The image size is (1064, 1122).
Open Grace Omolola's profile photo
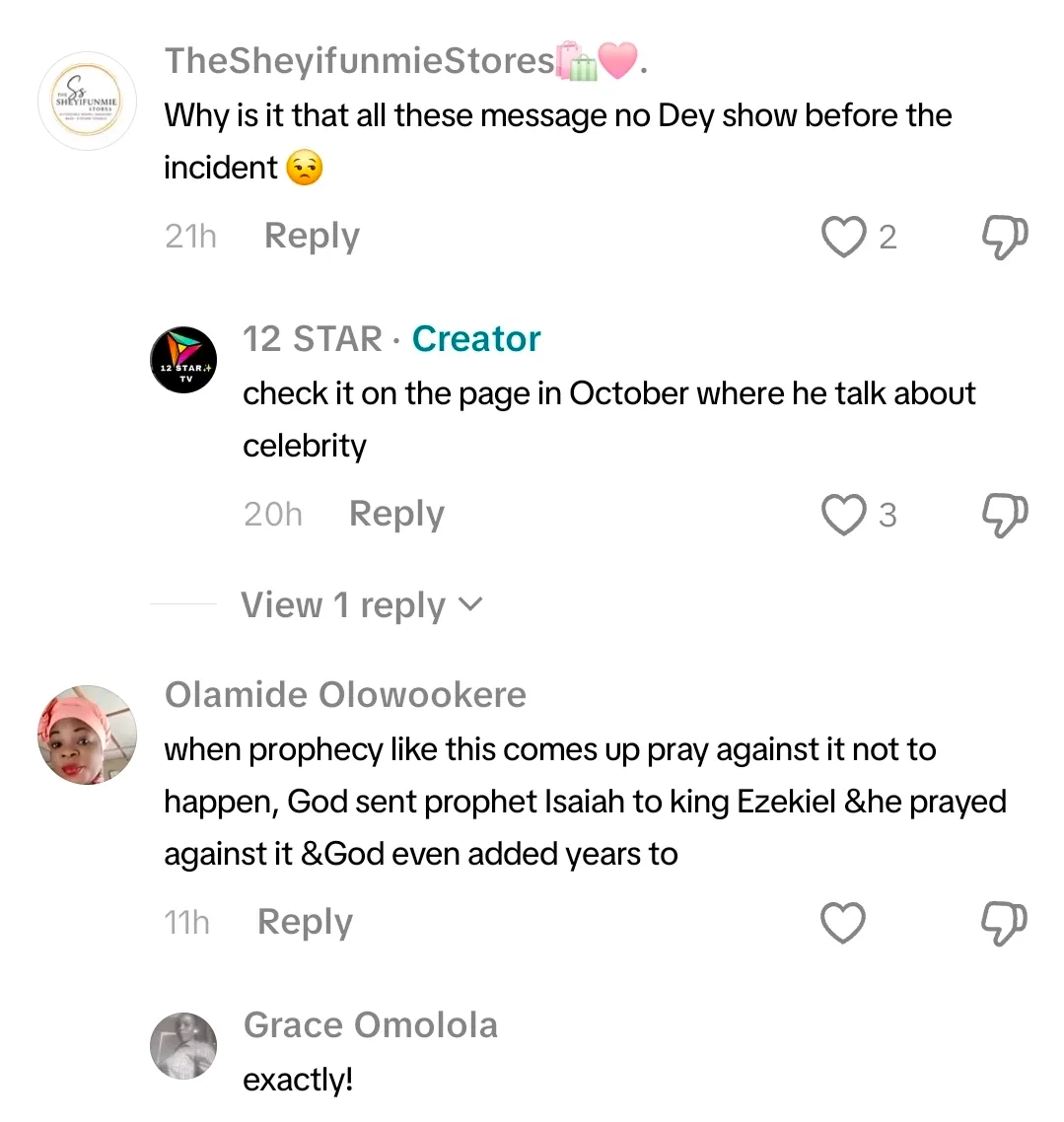(x=183, y=1045)
